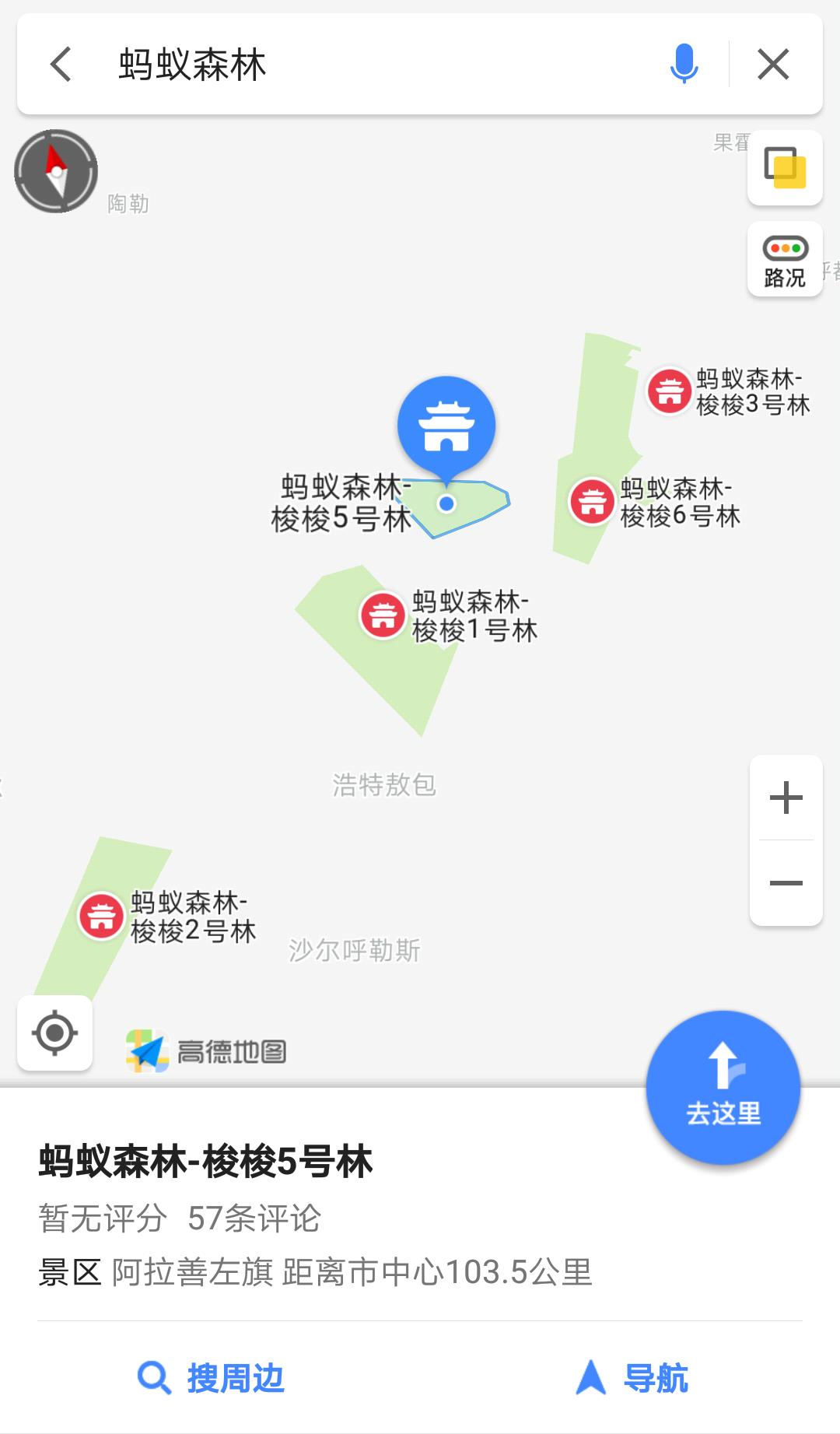
Task: Tap 搜周边 to search nearby
Action: [211, 1378]
